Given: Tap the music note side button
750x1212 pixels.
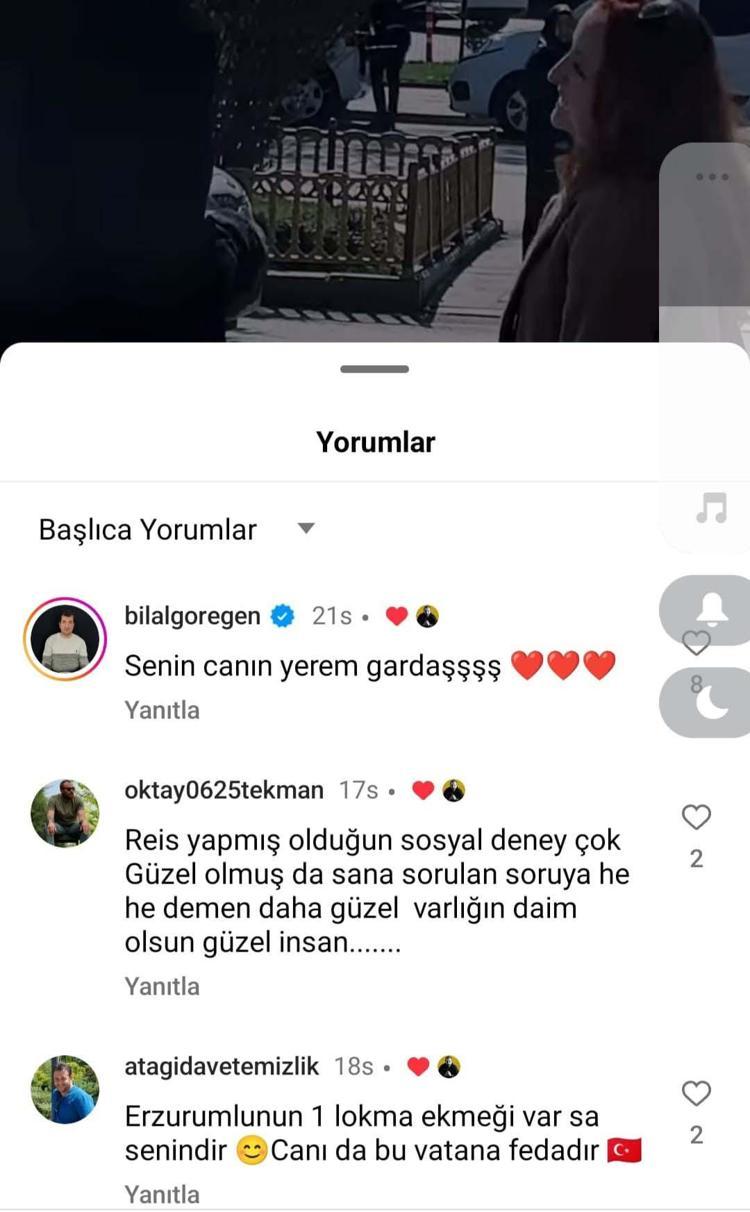Looking at the screenshot, I should [712, 508].
